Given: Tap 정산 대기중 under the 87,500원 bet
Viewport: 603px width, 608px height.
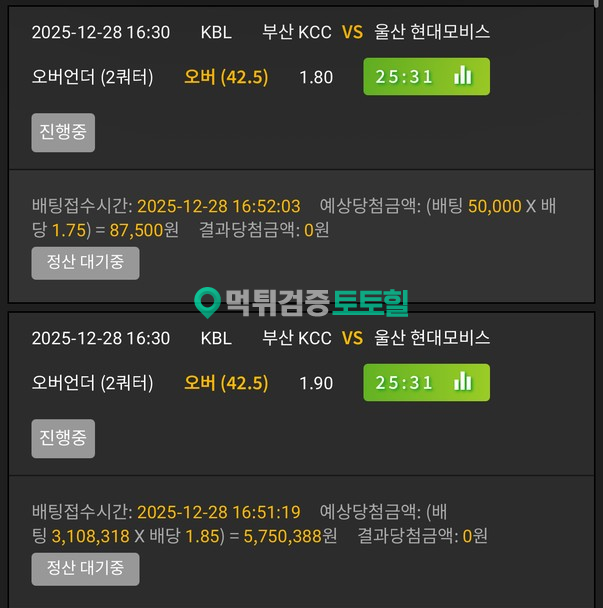Looking at the screenshot, I should (x=85, y=263).
